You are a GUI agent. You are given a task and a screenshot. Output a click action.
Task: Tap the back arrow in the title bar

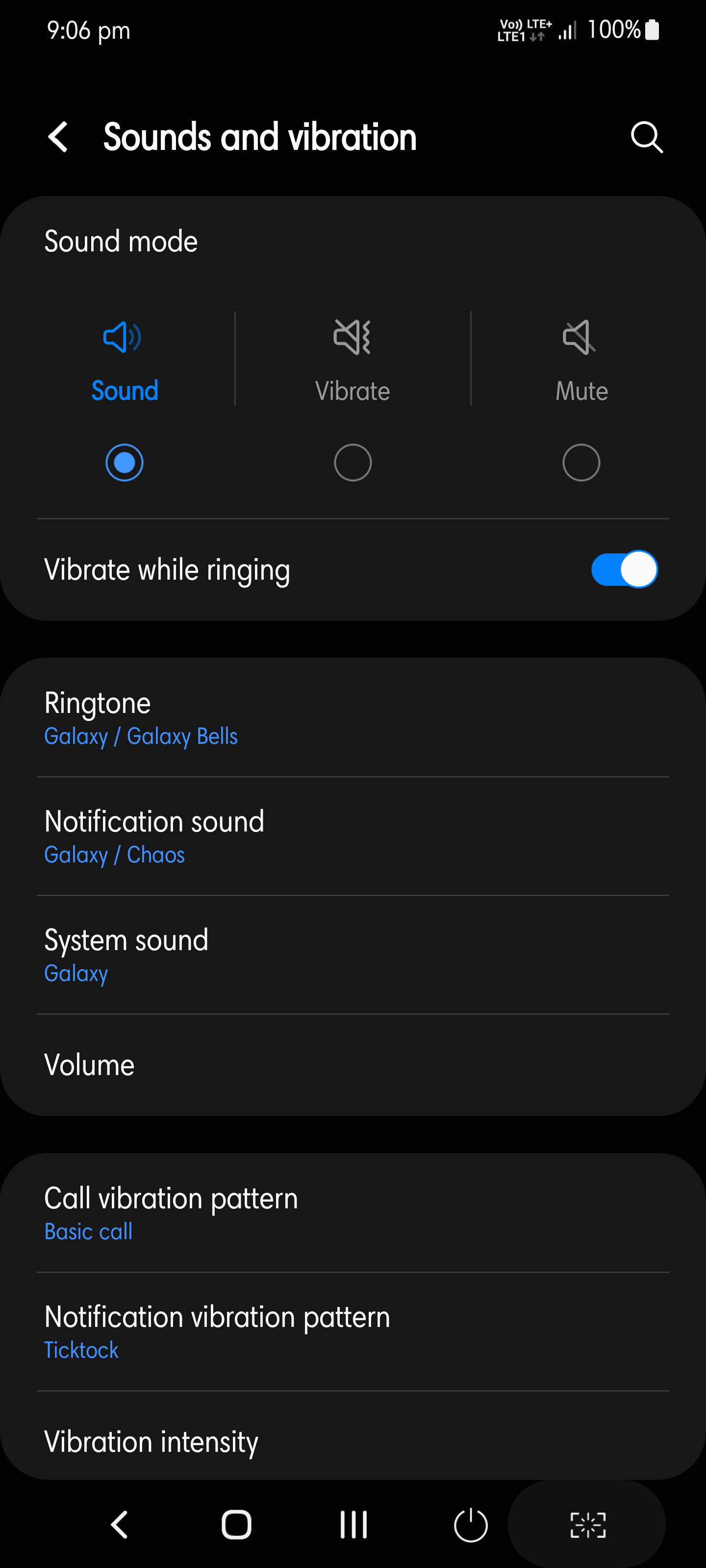tap(58, 137)
